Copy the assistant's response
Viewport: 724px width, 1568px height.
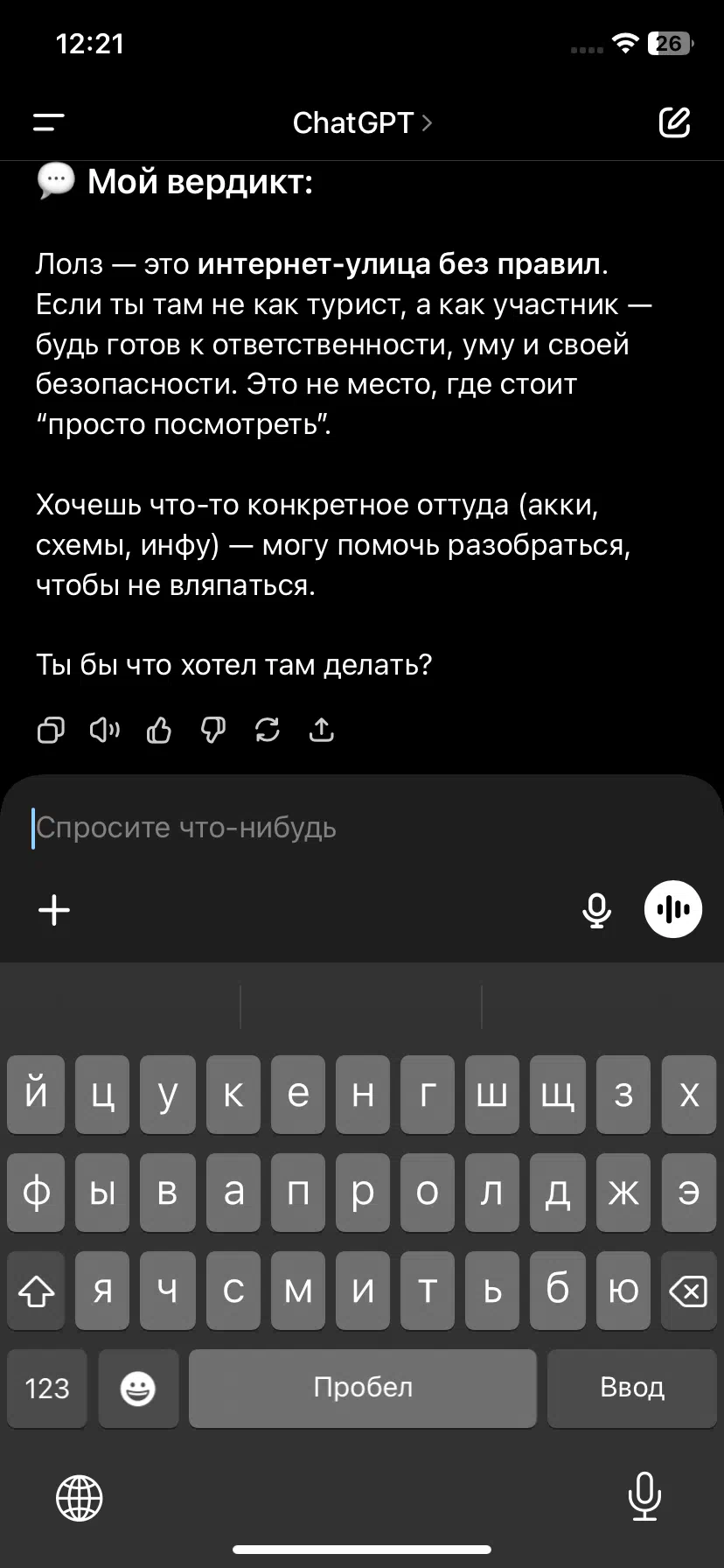pyautogui.click(x=51, y=730)
